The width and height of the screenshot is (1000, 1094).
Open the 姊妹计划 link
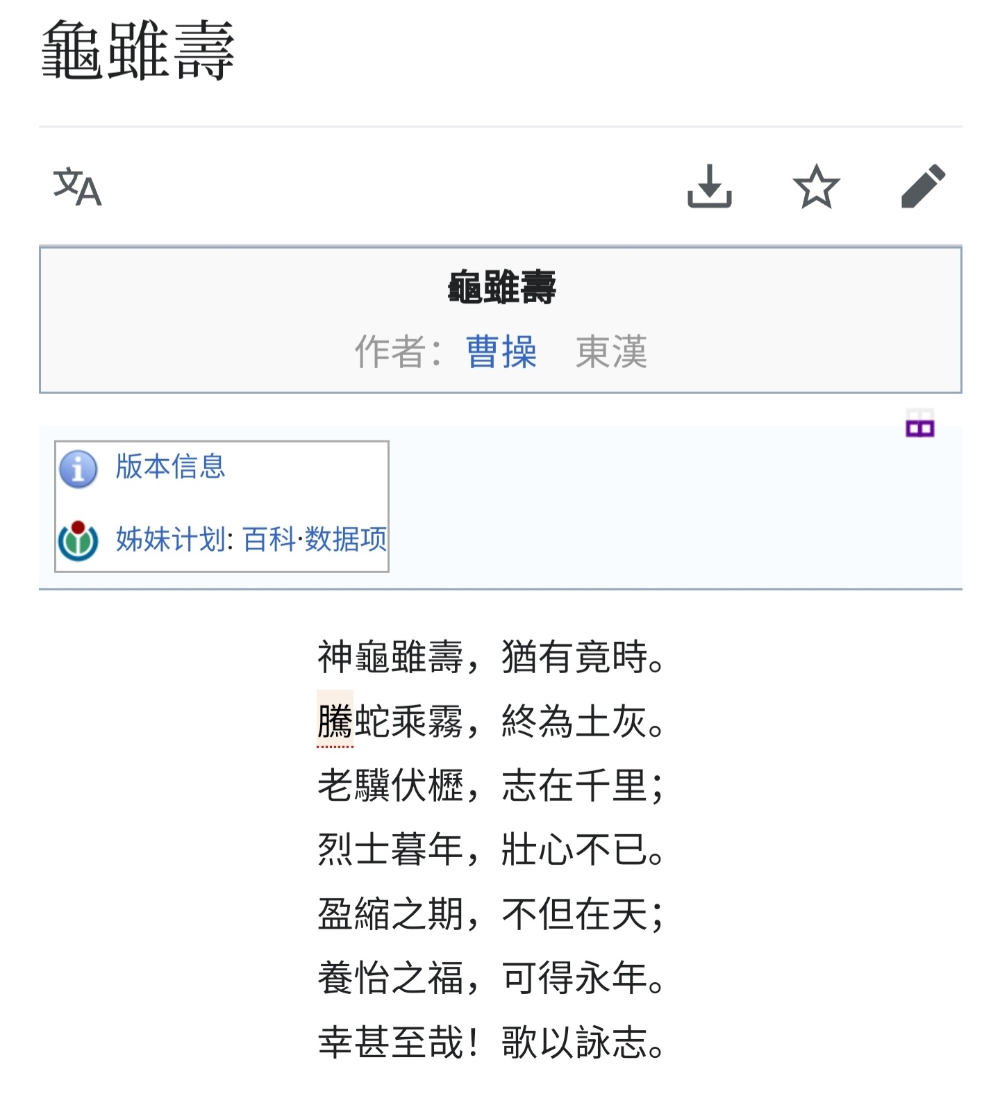pyautogui.click(x=170, y=539)
